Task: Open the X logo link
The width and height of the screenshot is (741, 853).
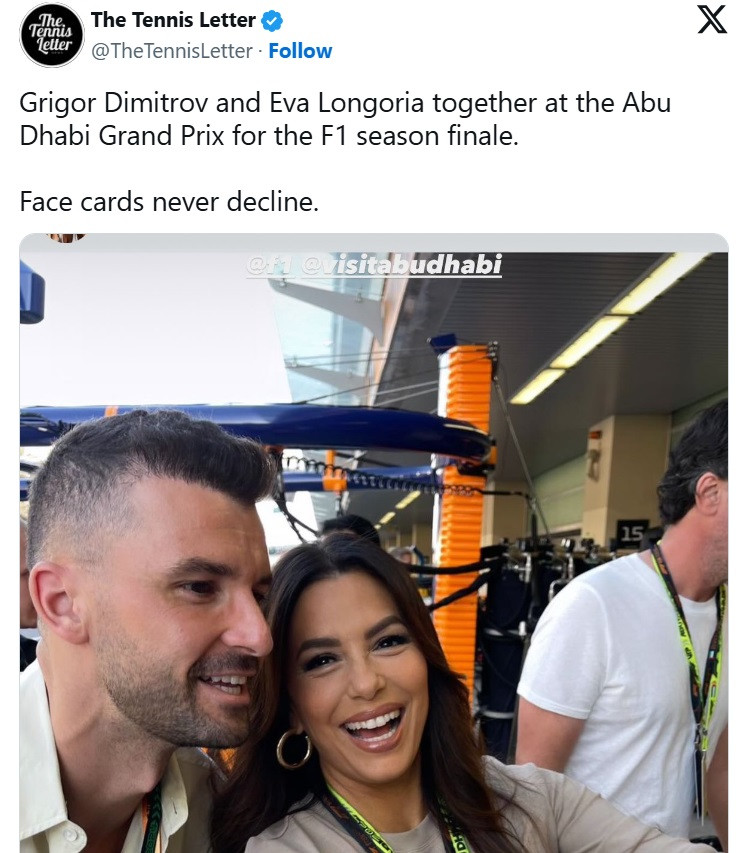Action: click(711, 20)
